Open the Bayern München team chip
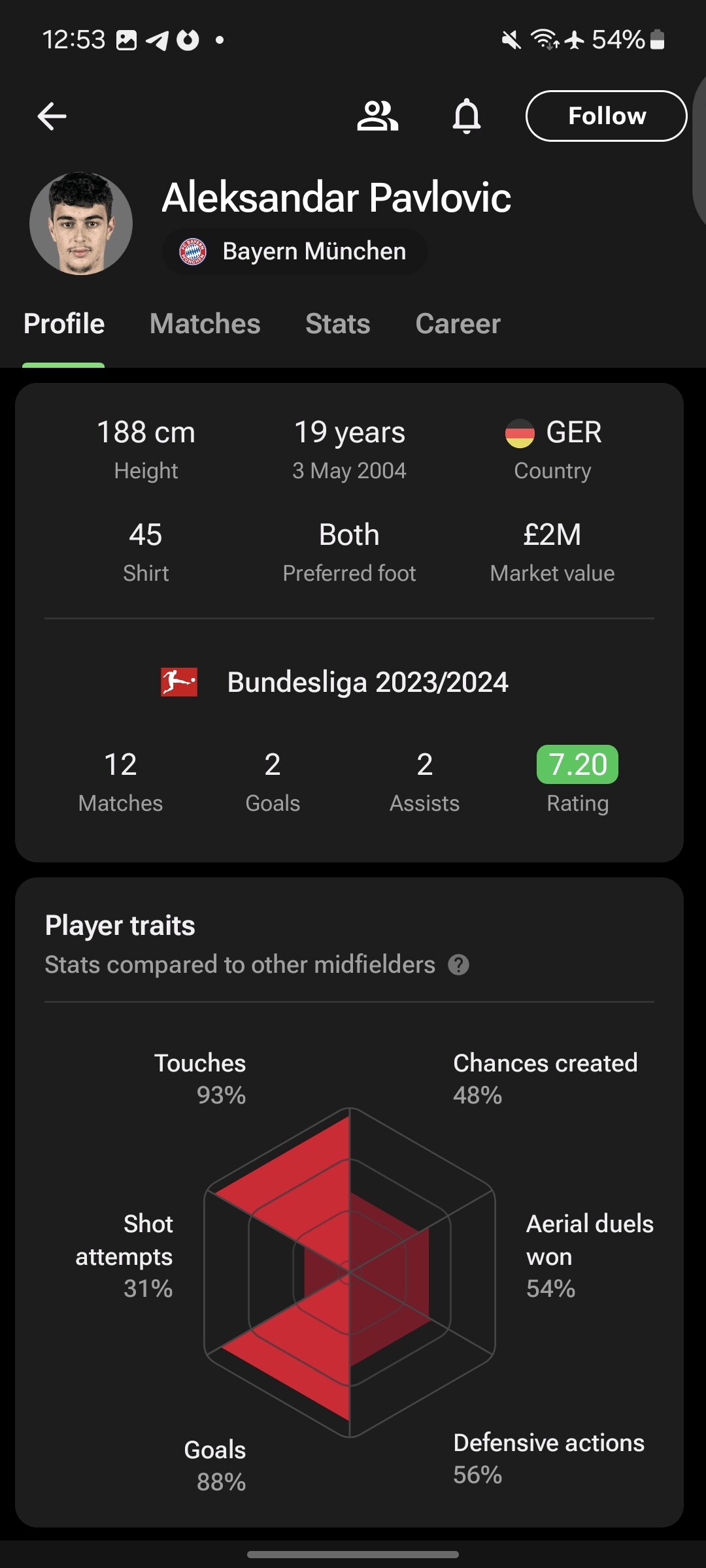This screenshot has height=1568, width=706. [295, 252]
